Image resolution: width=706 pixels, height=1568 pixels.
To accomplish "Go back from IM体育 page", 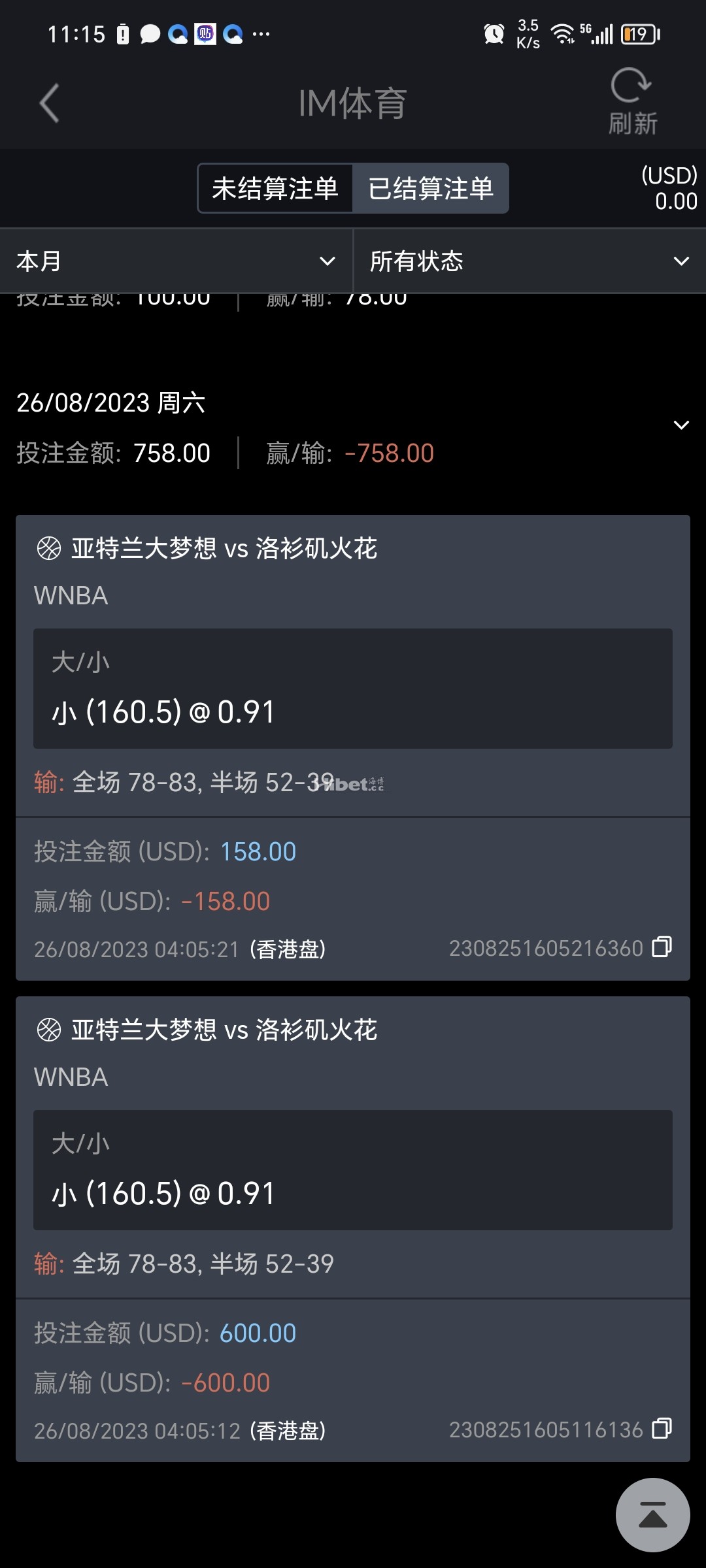I will [x=49, y=103].
